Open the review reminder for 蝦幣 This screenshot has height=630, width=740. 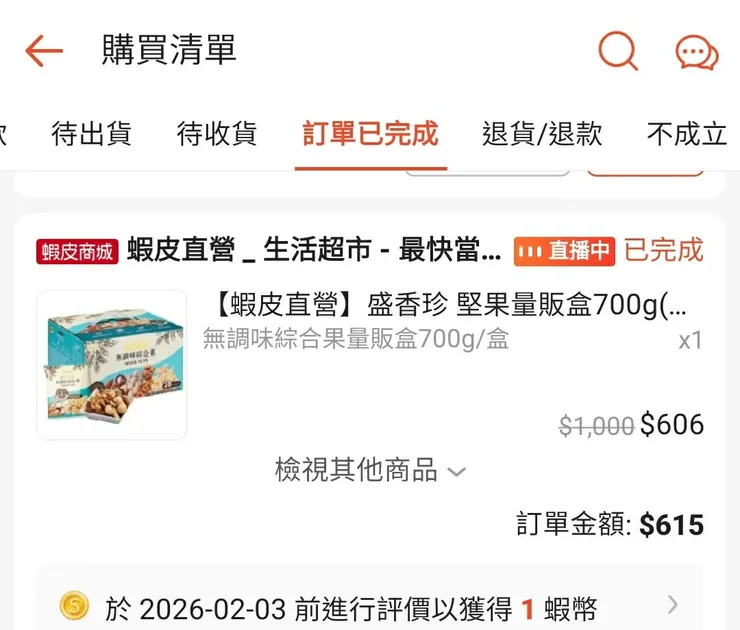[x=370, y=606]
